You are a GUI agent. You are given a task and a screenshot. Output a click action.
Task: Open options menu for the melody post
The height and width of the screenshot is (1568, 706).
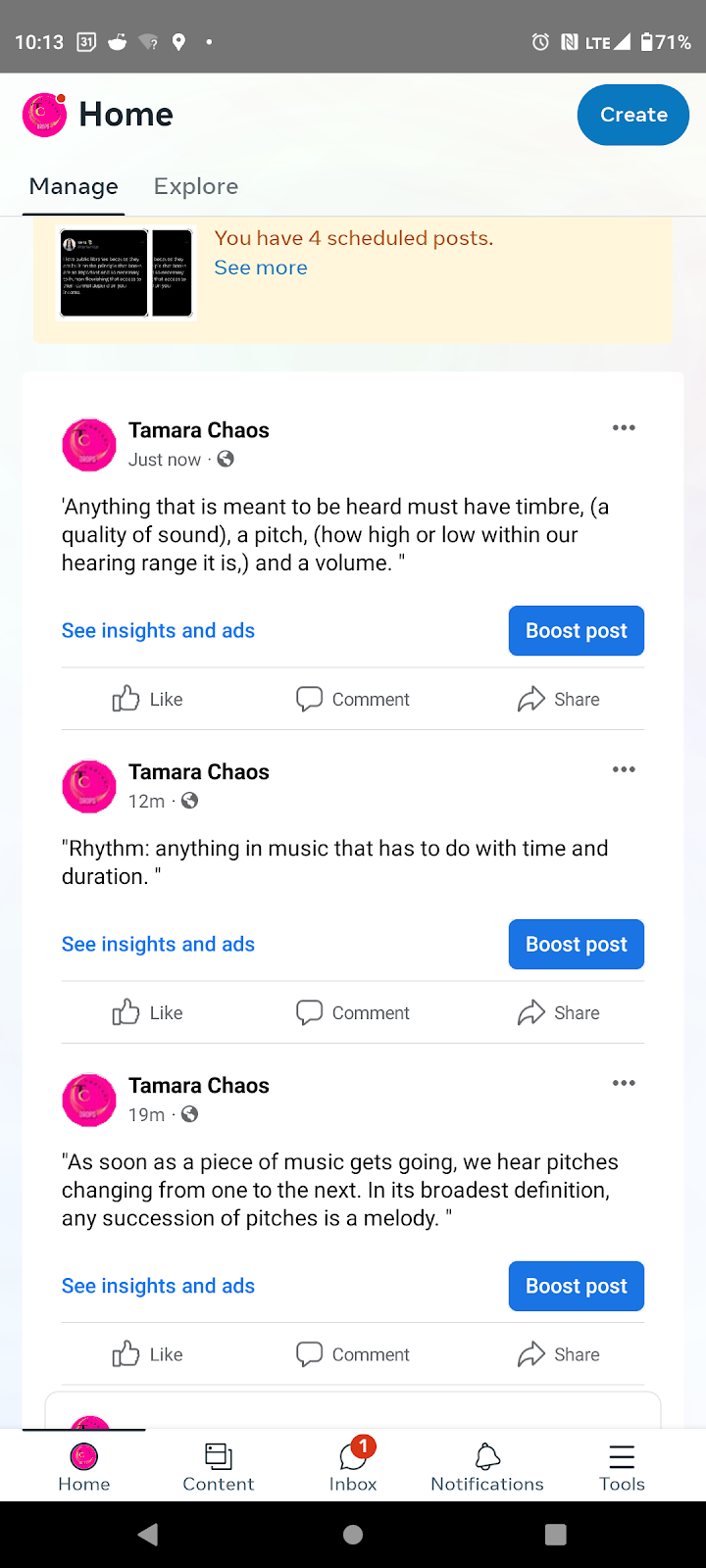tap(624, 1083)
